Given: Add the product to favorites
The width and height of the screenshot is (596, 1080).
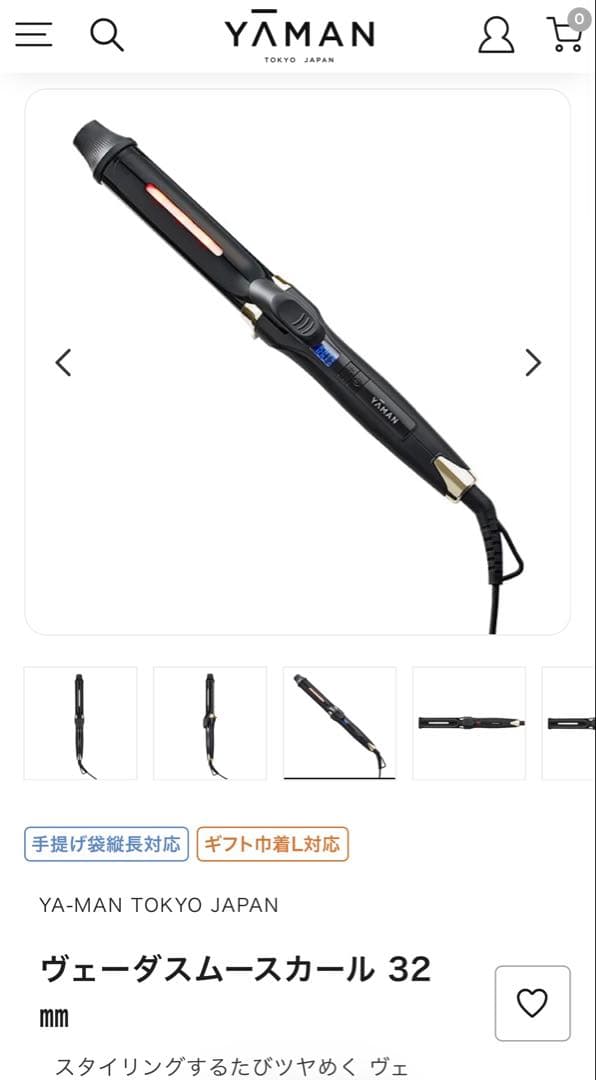Looking at the screenshot, I should tap(533, 1003).
